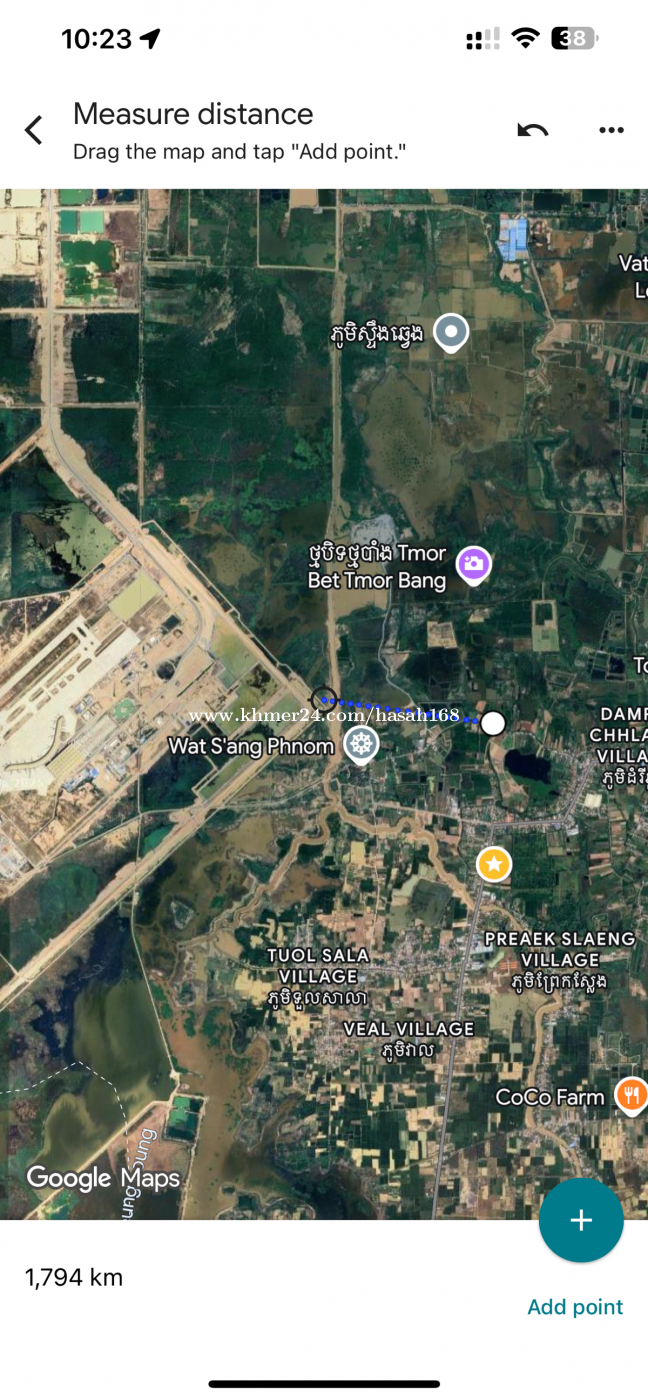
Task: Select the grey village marker near the top
Action: pyautogui.click(x=452, y=331)
